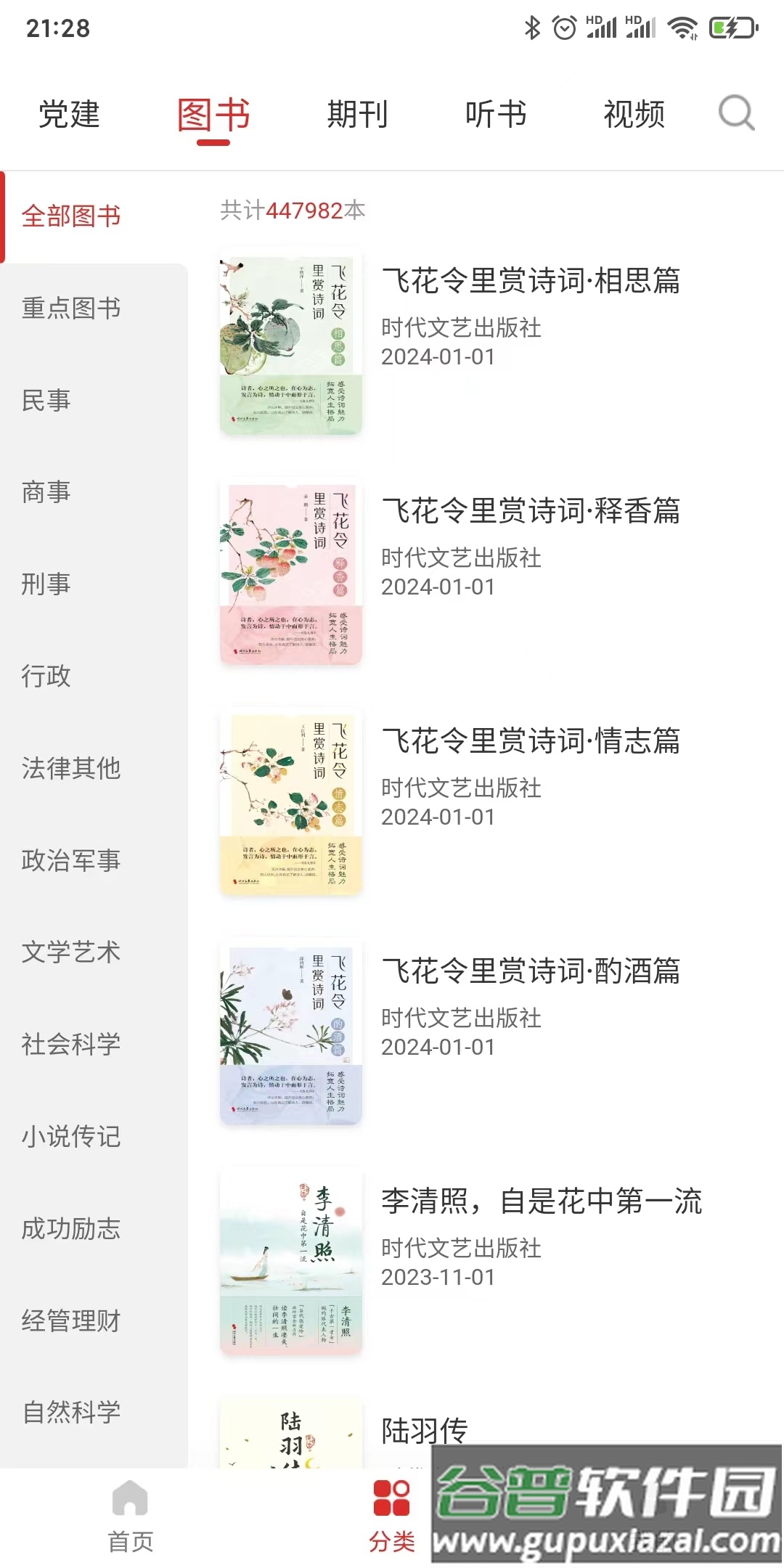Open the book 飞花令里赏诗词·情志篇
Viewport: 784px width, 1568px height.
pyautogui.click(x=530, y=741)
